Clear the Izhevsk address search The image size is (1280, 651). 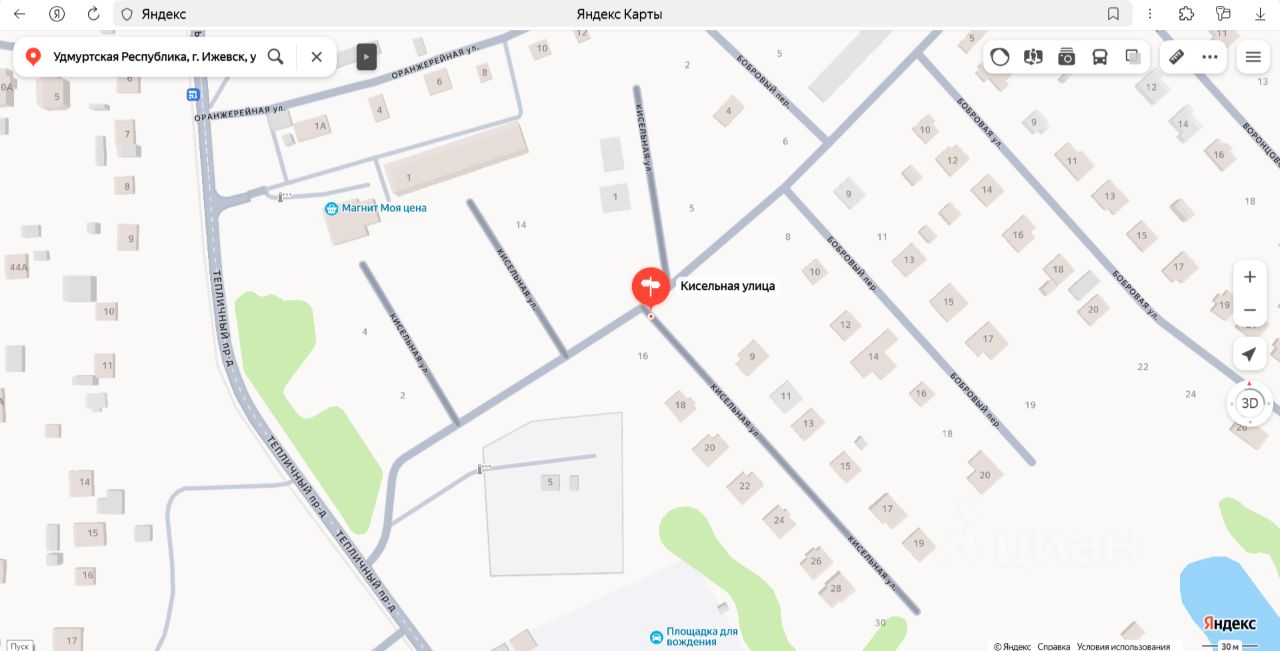click(x=316, y=57)
